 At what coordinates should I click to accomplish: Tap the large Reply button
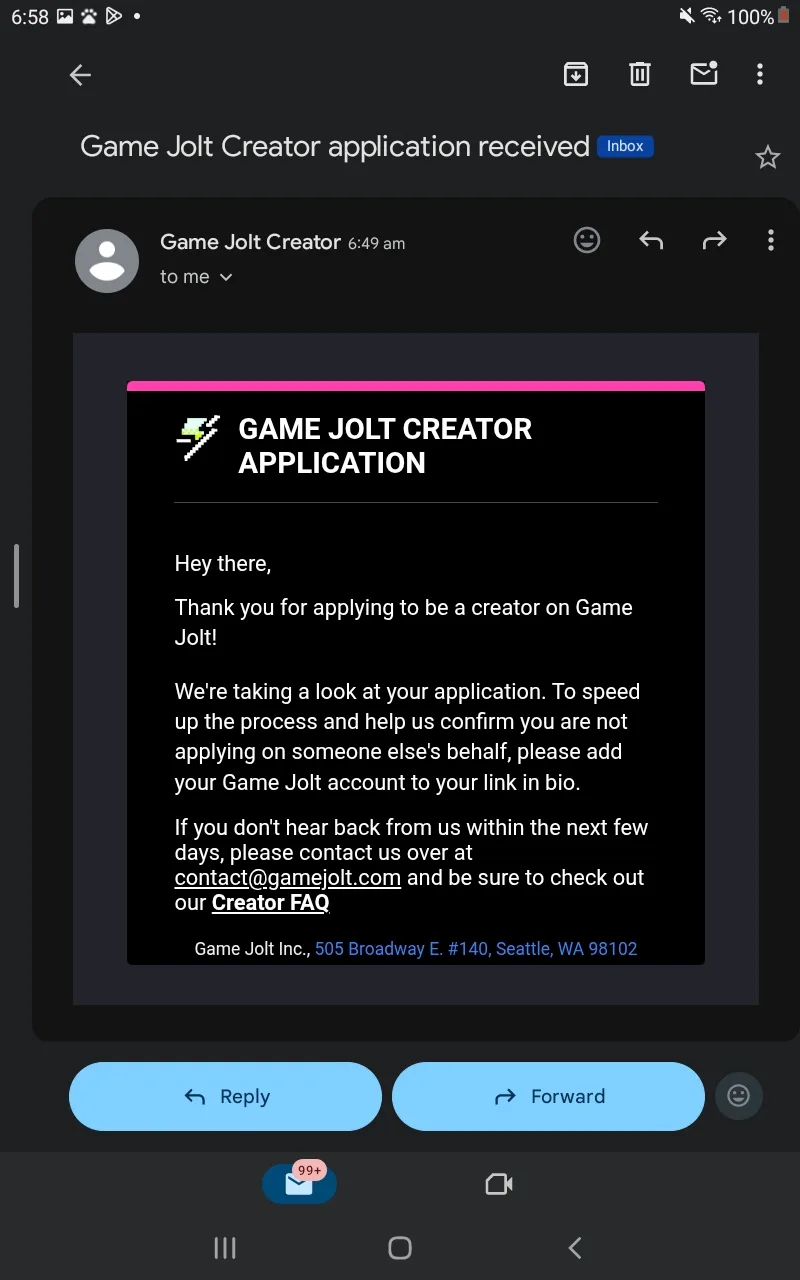click(225, 1096)
